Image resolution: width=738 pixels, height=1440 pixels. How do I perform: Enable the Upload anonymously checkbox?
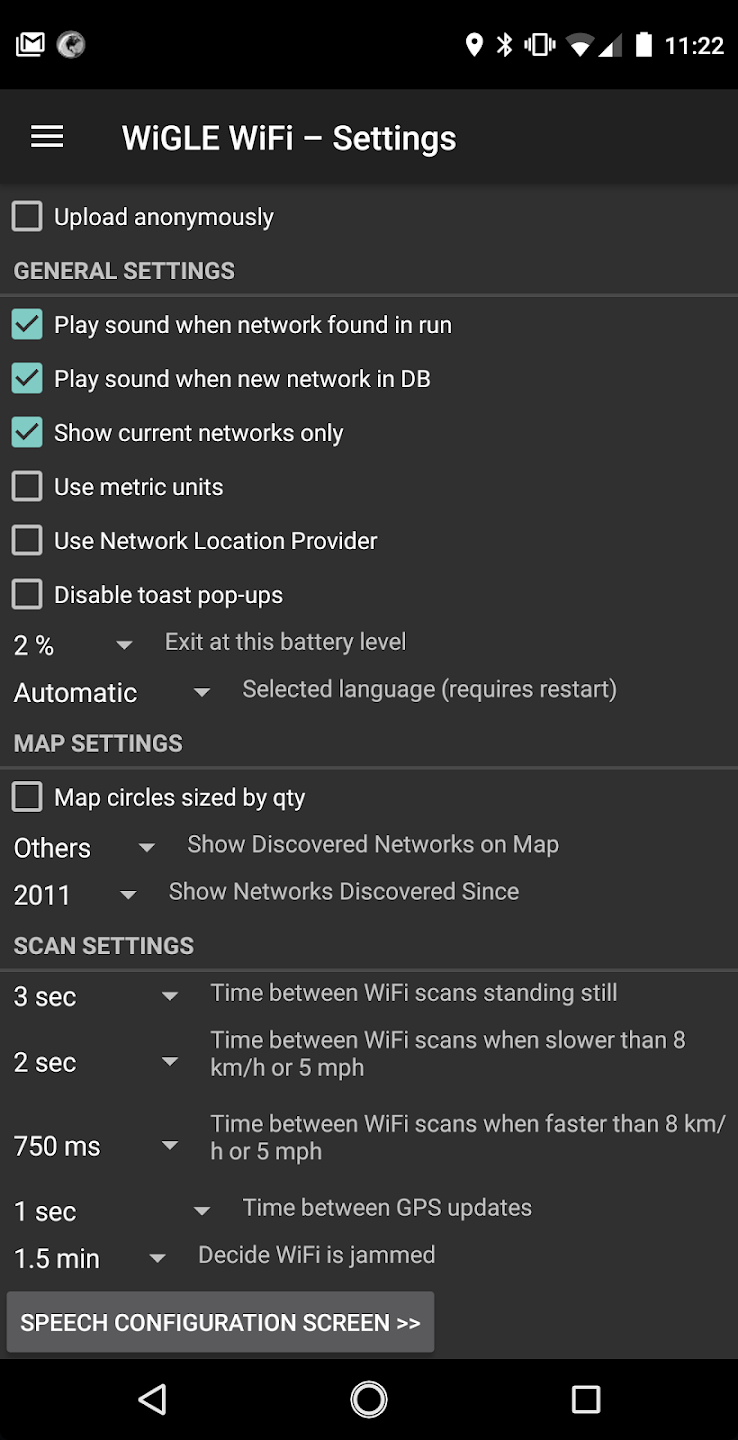tap(27, 217)
